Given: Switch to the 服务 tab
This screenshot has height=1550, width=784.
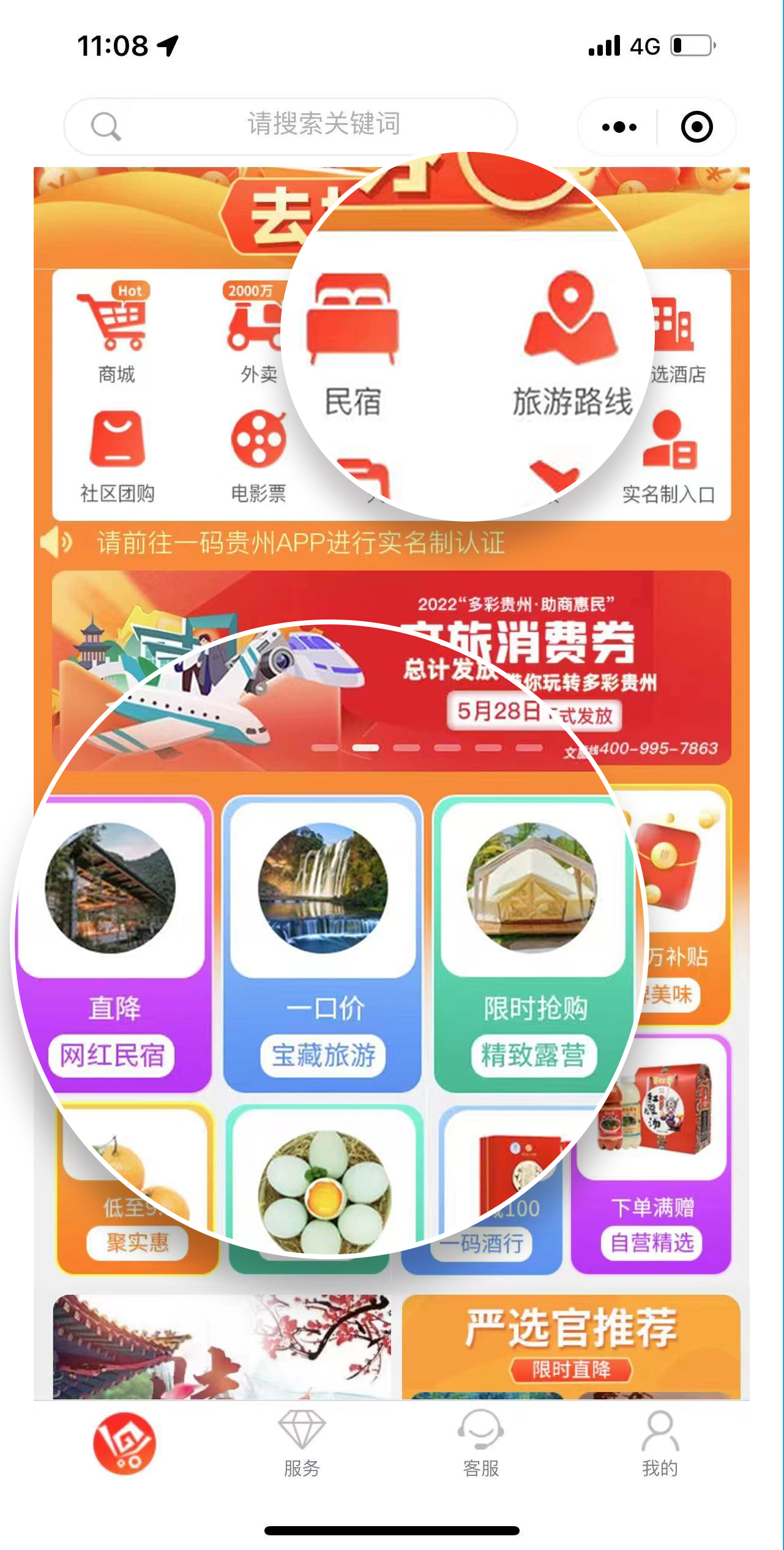Looking at the screenshot, I should tap(302, 1443).
